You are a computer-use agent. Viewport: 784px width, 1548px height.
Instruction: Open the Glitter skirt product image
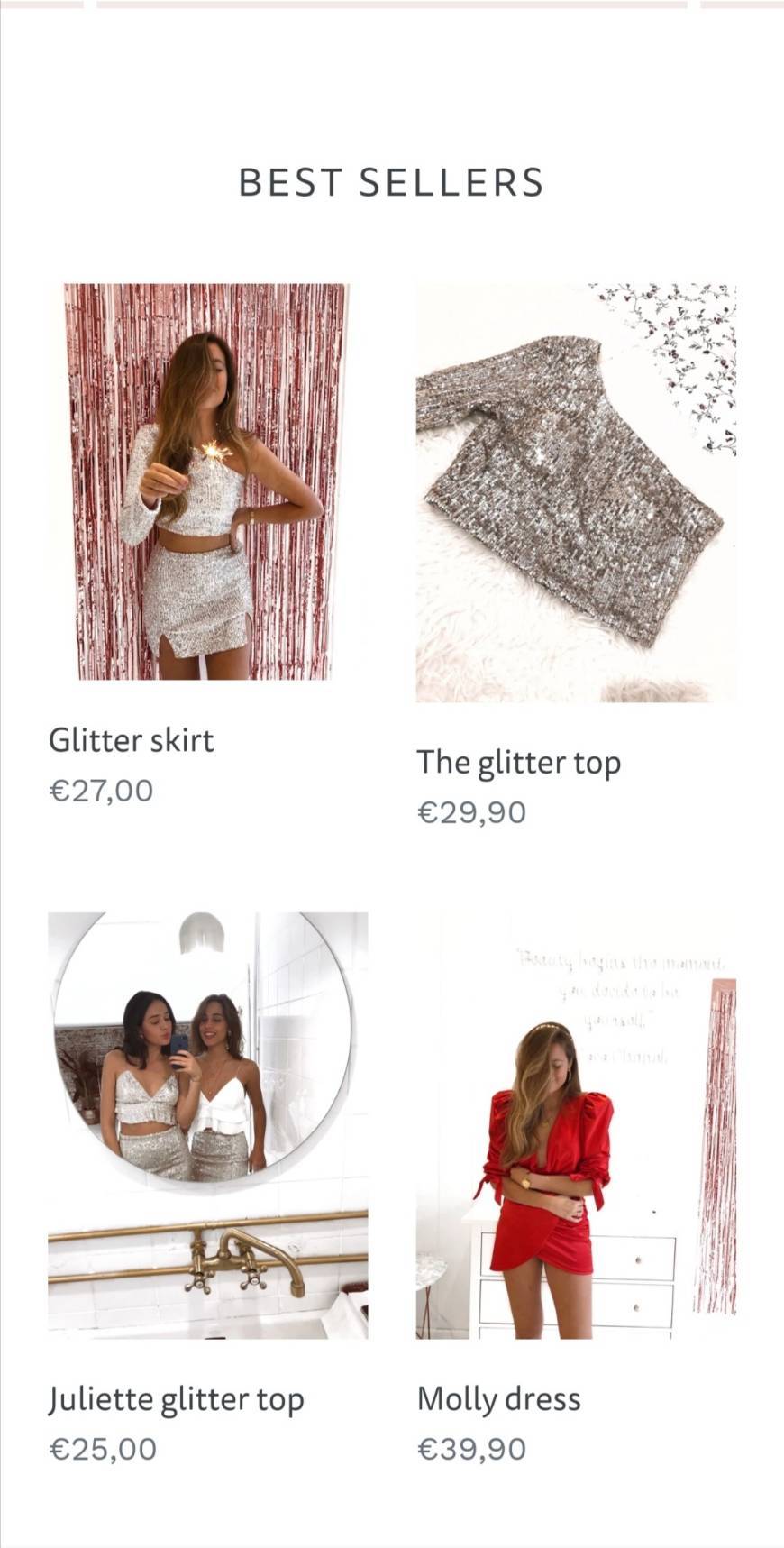tap(207, 482)
